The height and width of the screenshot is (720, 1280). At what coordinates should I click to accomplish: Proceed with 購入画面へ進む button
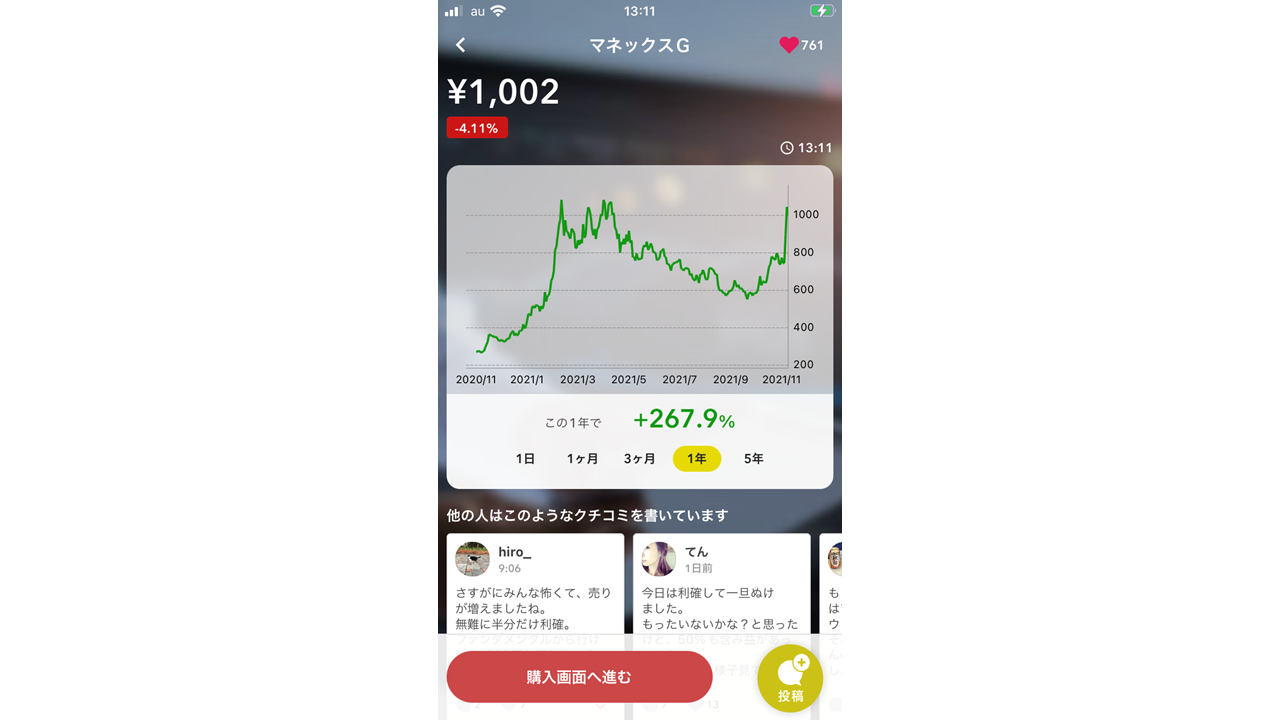pyautogui.click(x=579, y=677)
